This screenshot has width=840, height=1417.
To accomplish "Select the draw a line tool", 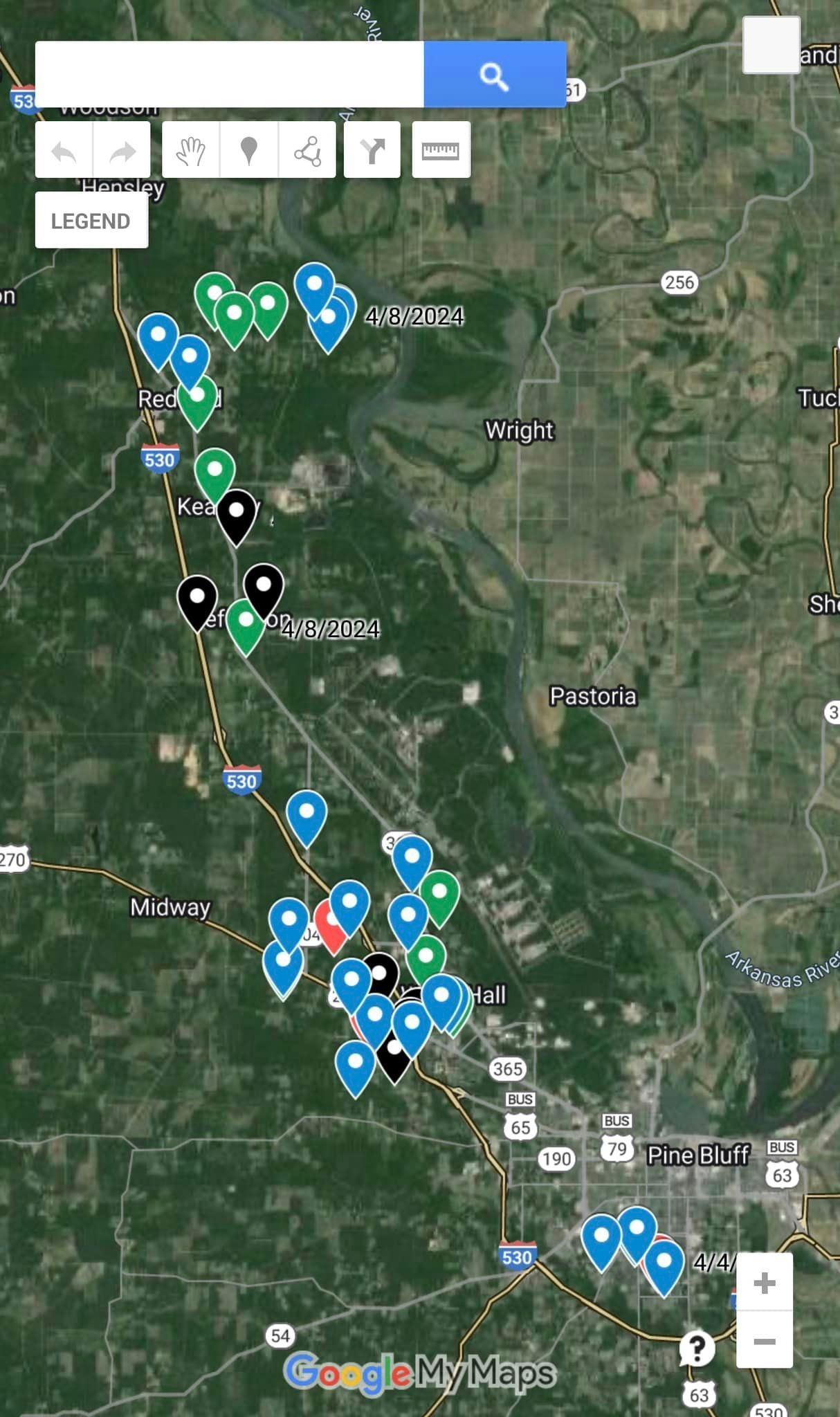I will click(307, 150).
